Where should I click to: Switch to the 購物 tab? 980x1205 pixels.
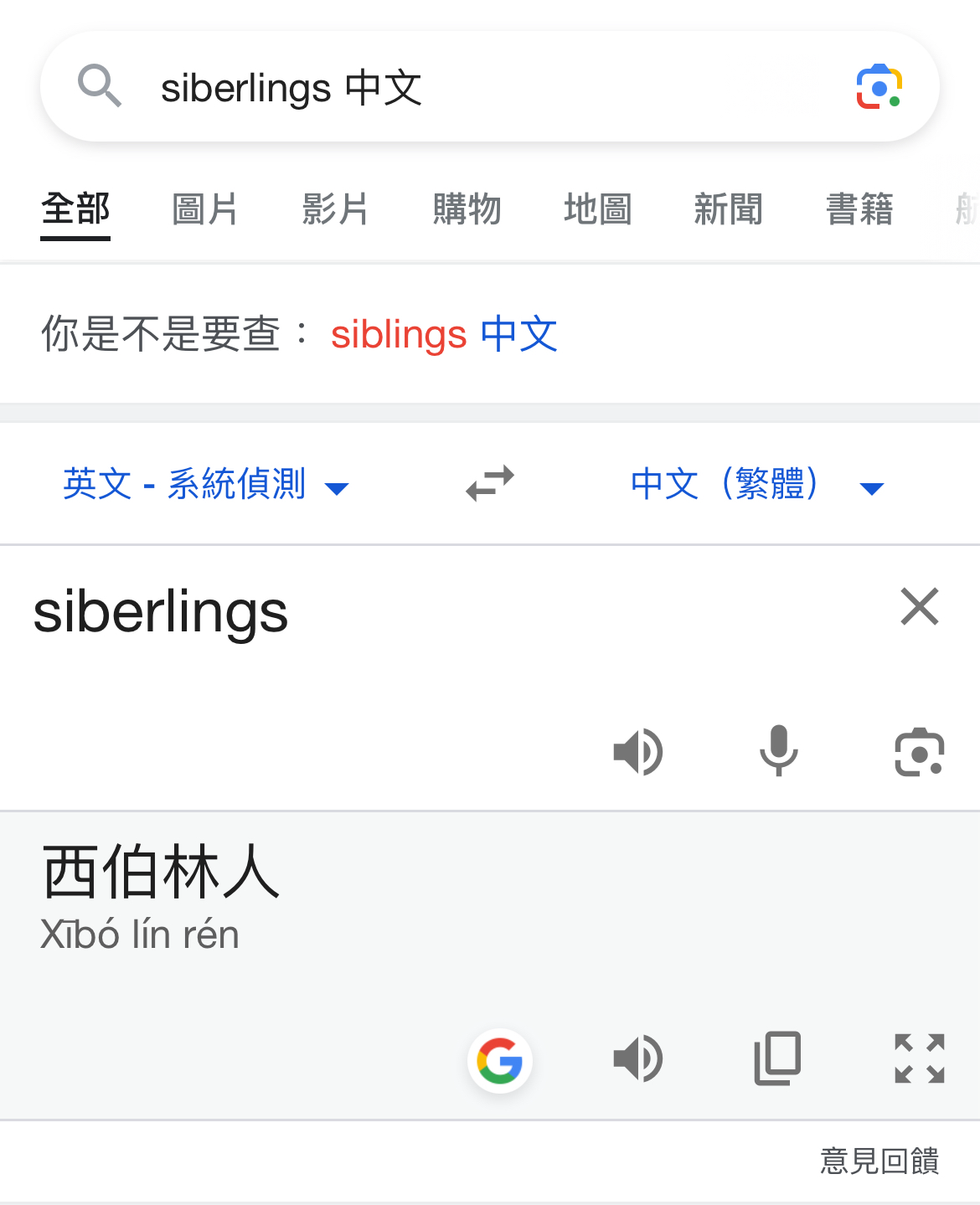467,209
